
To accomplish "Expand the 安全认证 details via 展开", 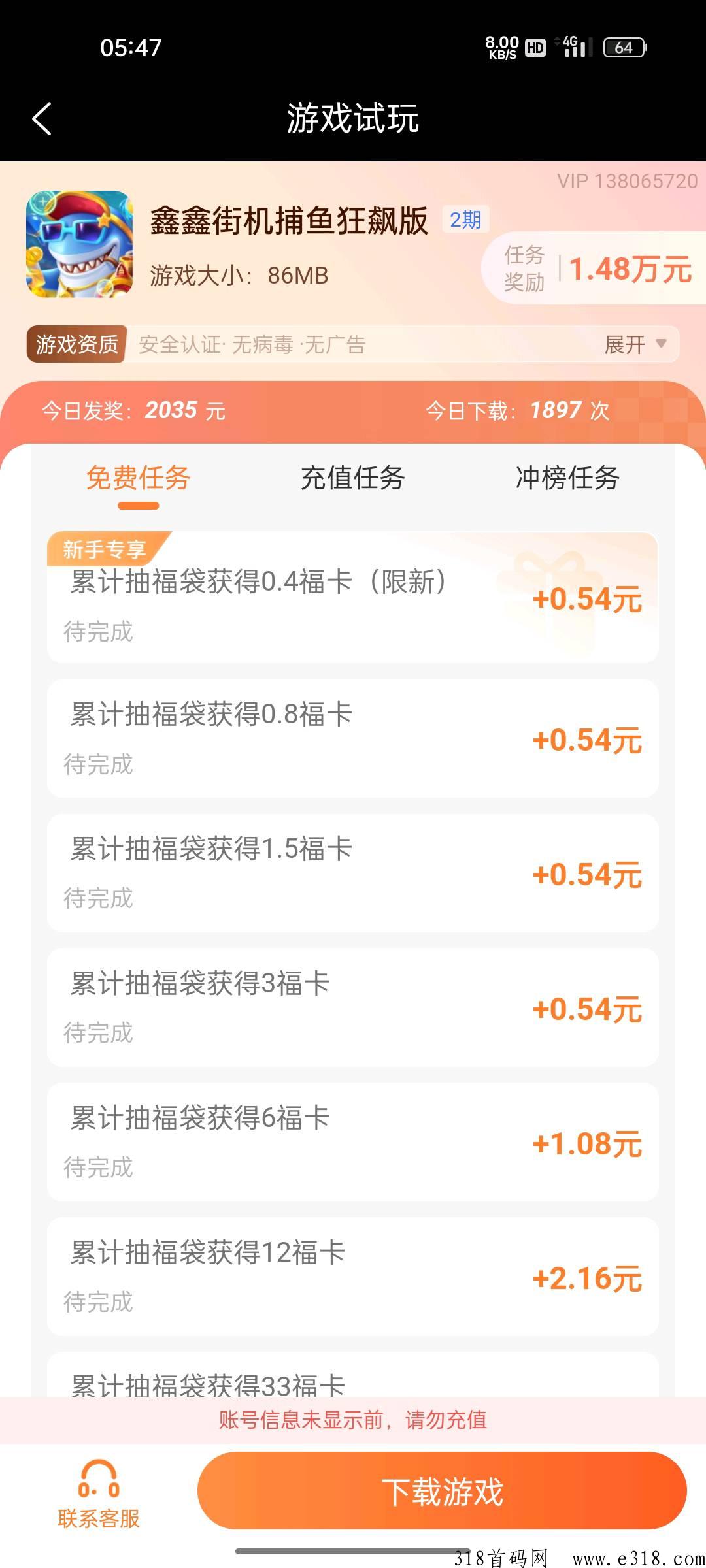I will pyautogui.click(x=624, y=343).
